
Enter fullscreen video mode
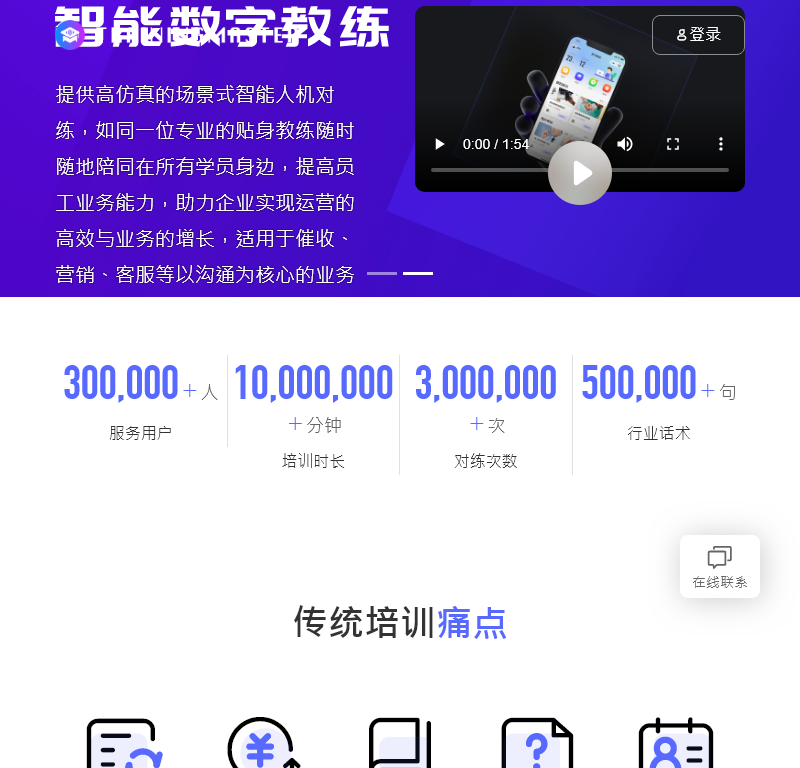[673, 144]
